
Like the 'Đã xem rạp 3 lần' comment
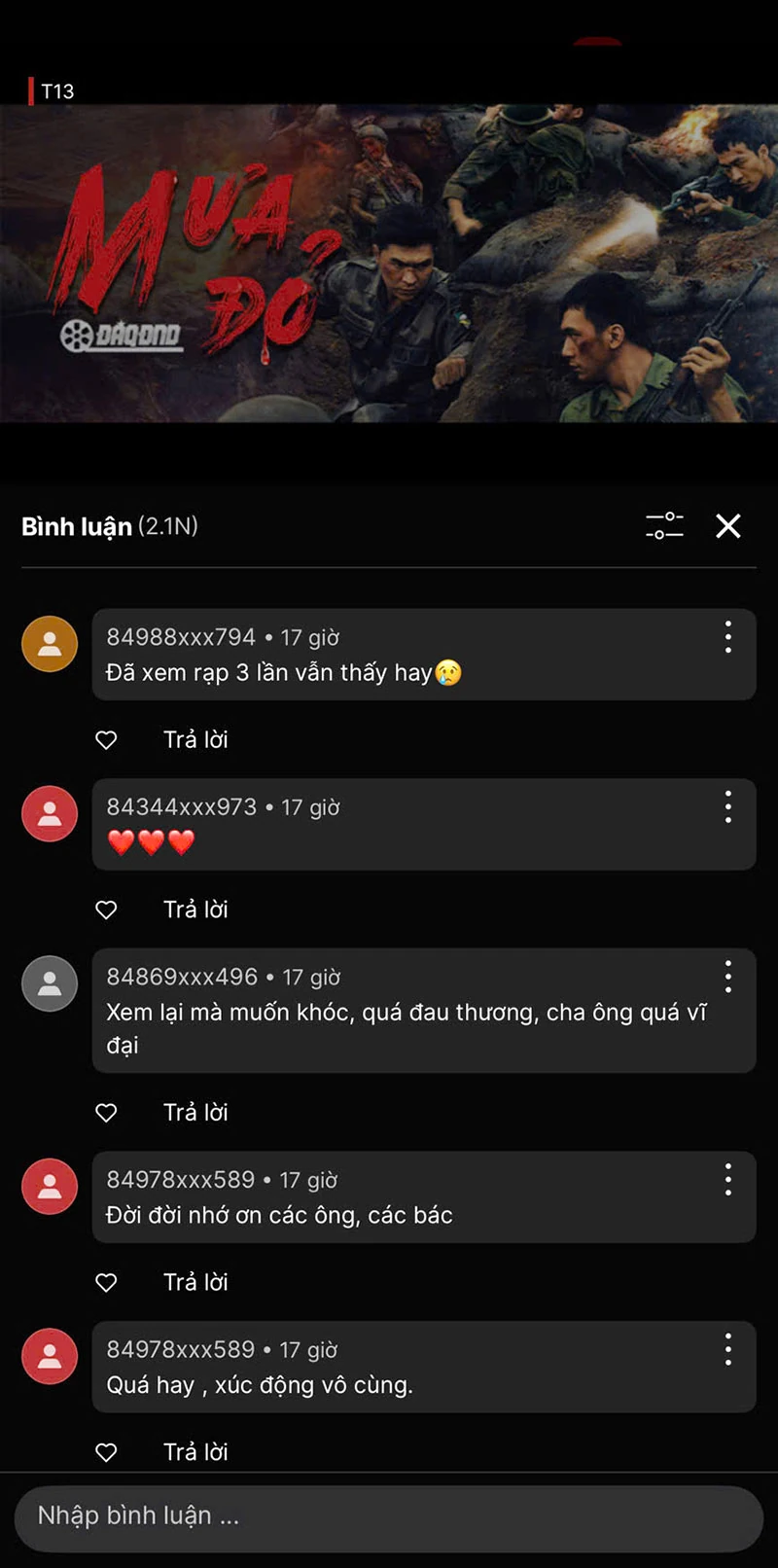[106, 739]
